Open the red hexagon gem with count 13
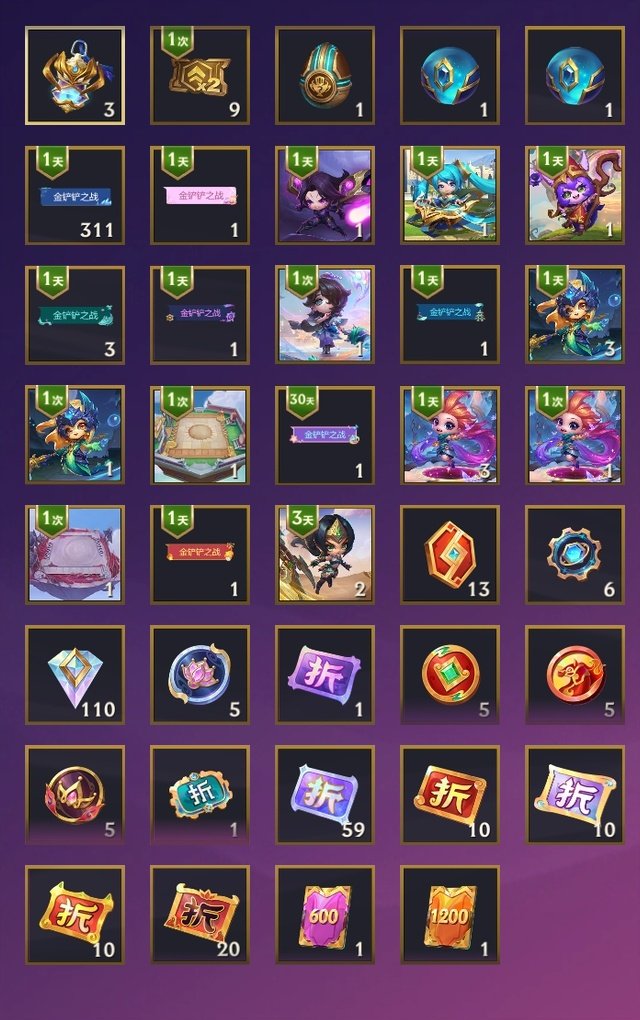Viewport: 640px width, 1020px height. 450,556
